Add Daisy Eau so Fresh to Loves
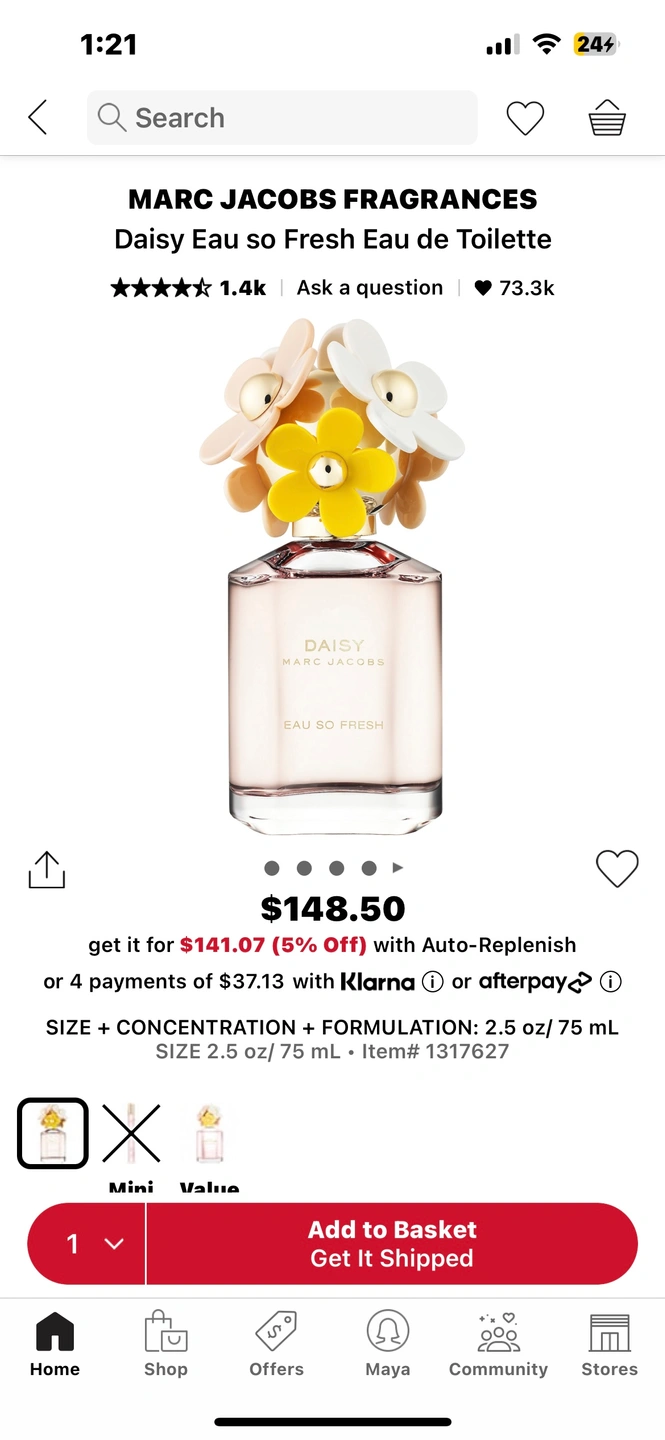 coord(617,868)
